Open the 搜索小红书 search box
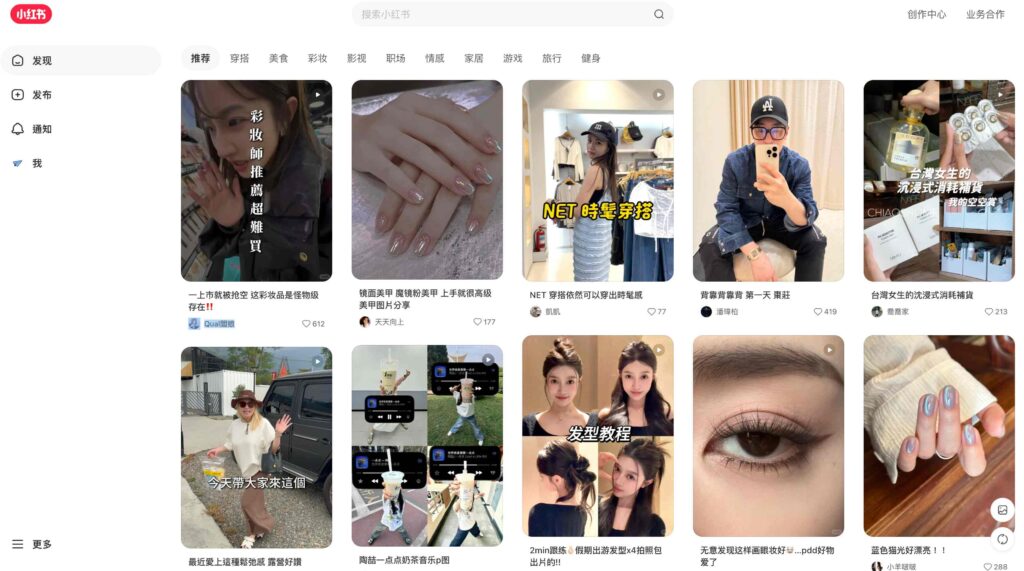This screenshot has width=1024, height=571. [x=500, y=14]
